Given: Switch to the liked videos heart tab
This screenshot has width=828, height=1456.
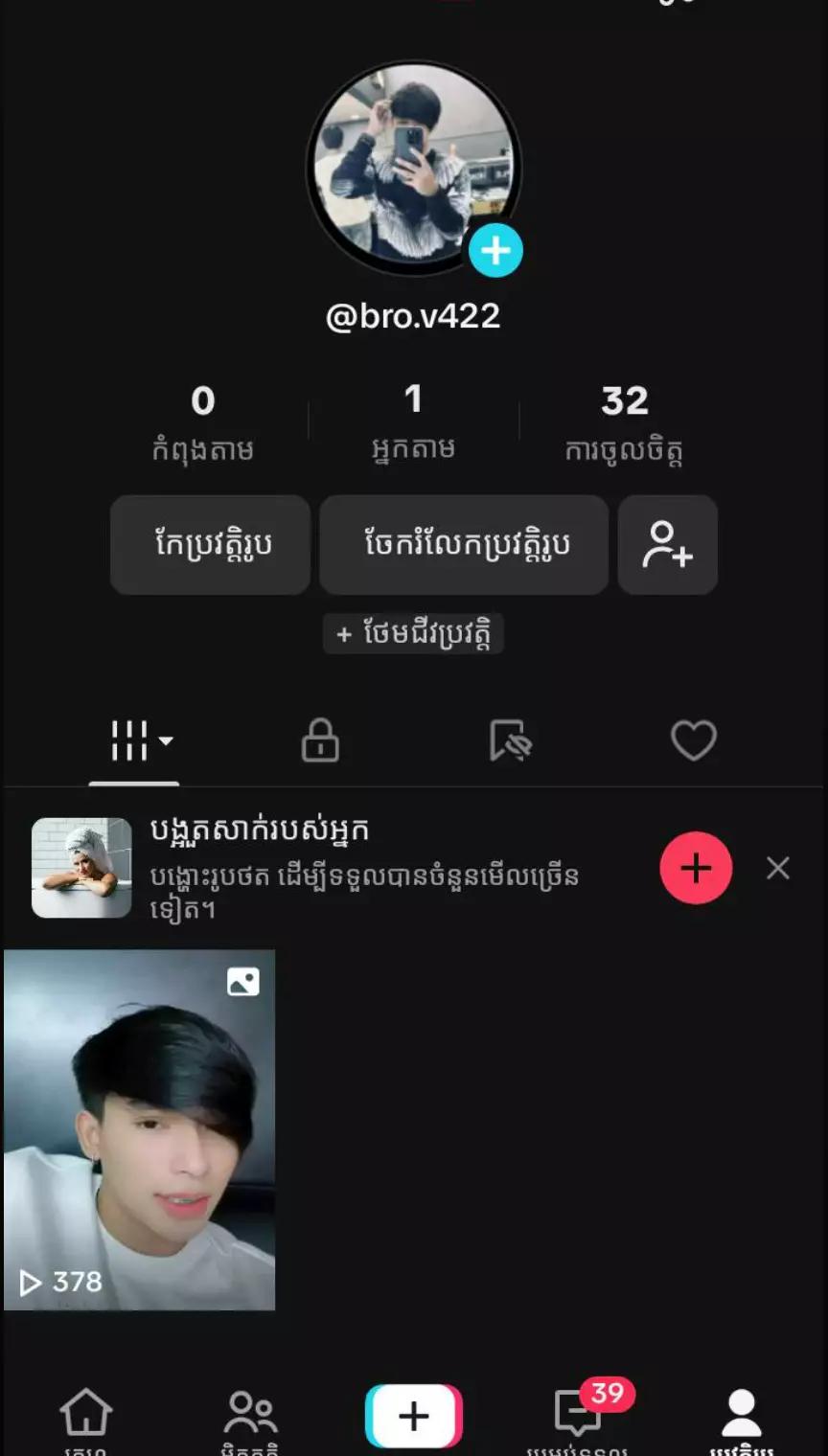Looking at the screenshot, I should tap(694, 740).
